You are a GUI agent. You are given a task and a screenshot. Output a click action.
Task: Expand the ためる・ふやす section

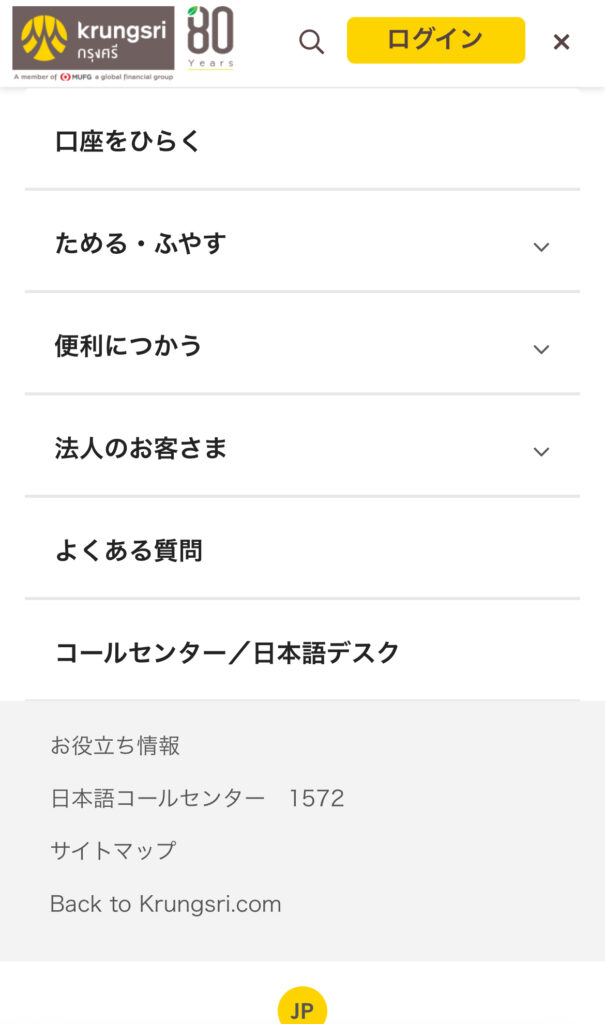[x=302, y=243]
